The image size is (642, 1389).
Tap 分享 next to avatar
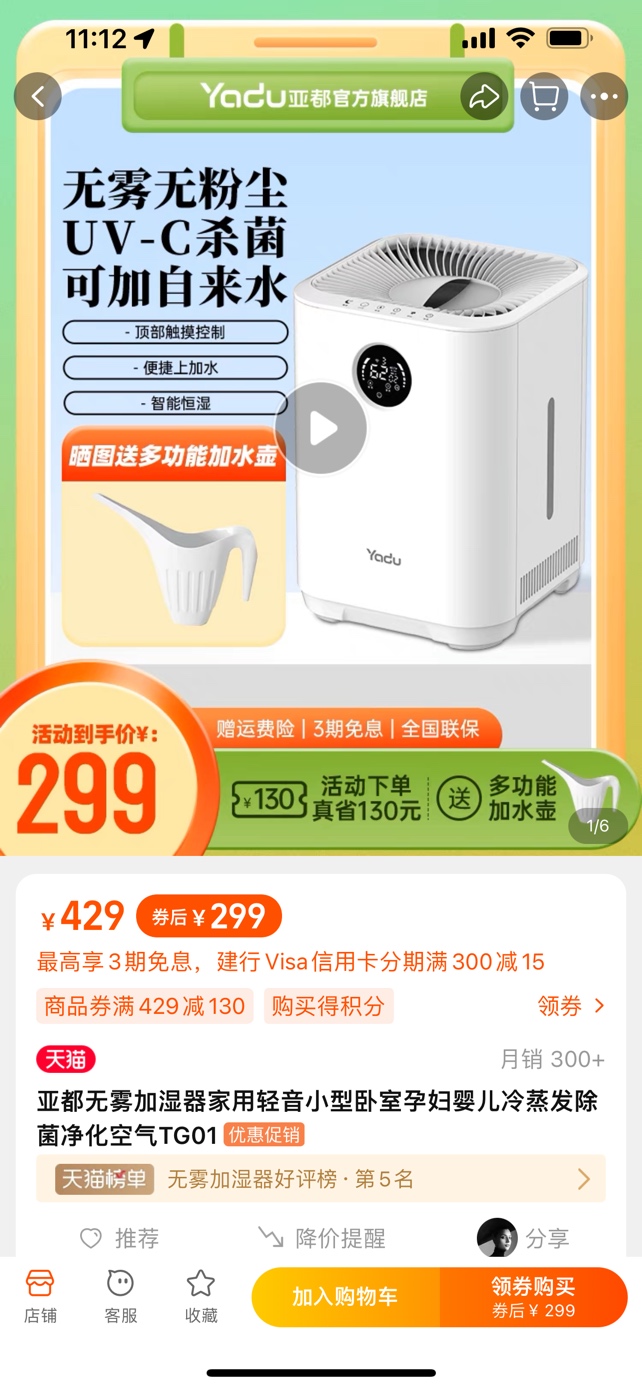pyautogui.click(x=546, y=1238)
